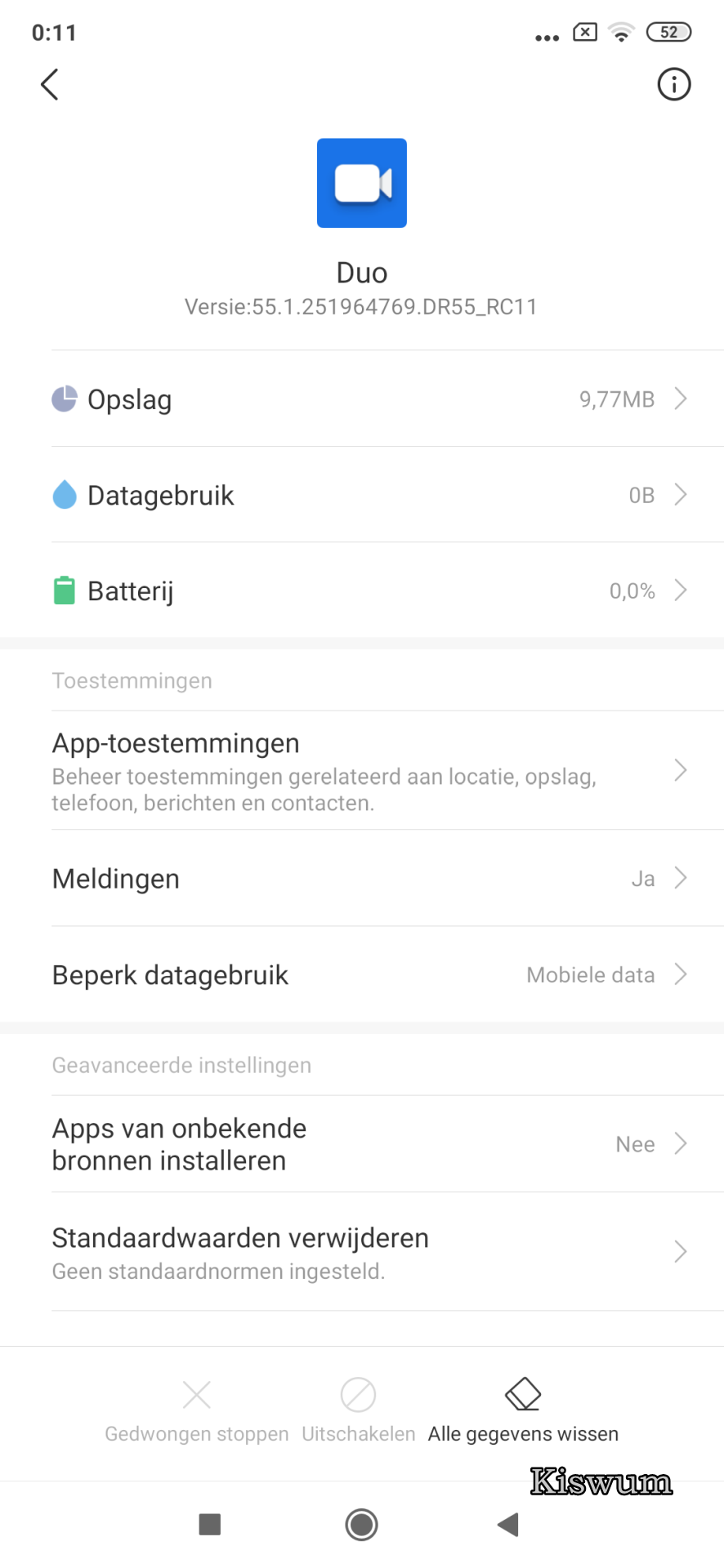The width and height of the screenshot is (724, 1568).
Task: Open App-toestemmingen permissions
Action: pyautogui.click(x=368, y=771)
